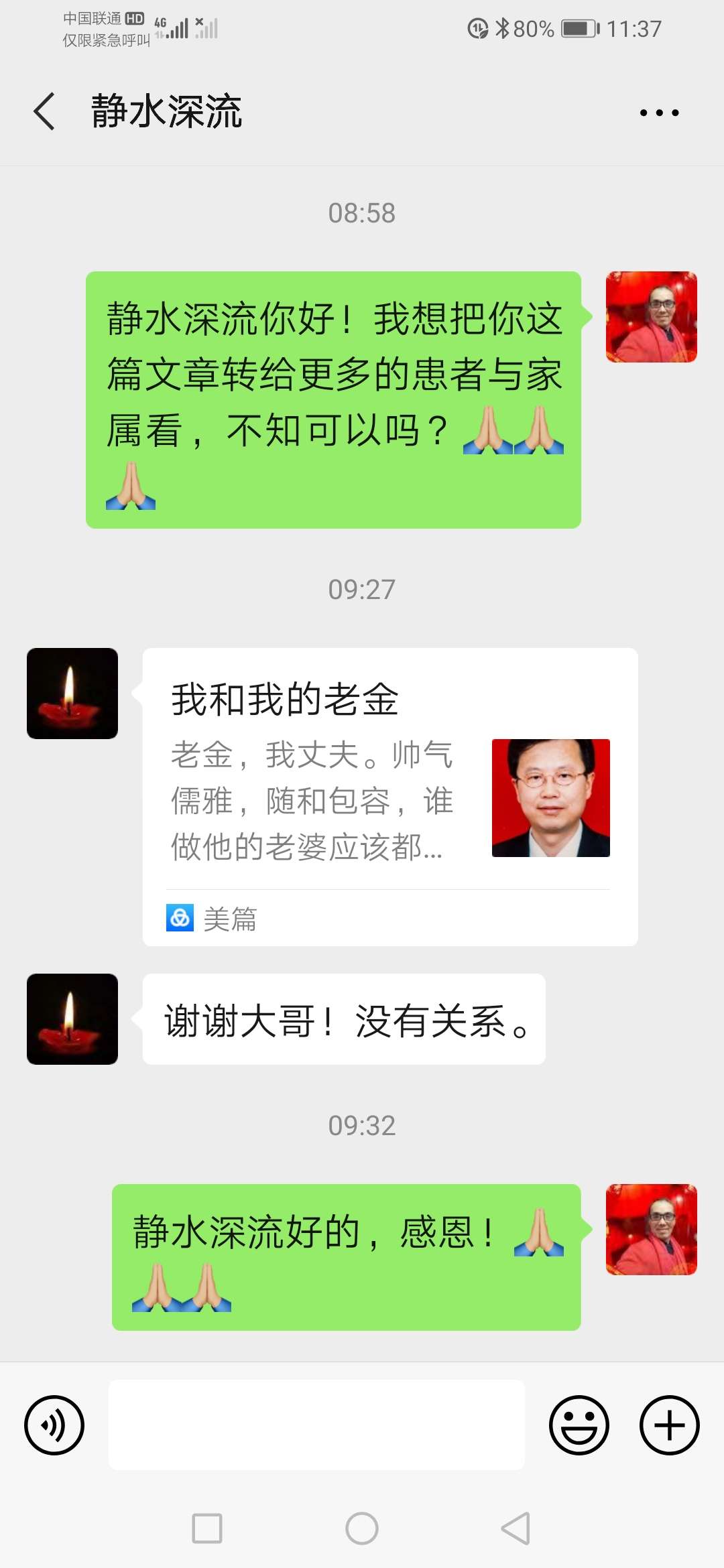Tap the alarm clock status icon
Image resolution: width=724 pixels, height=1568 pixels.
(x=477, y=28)
